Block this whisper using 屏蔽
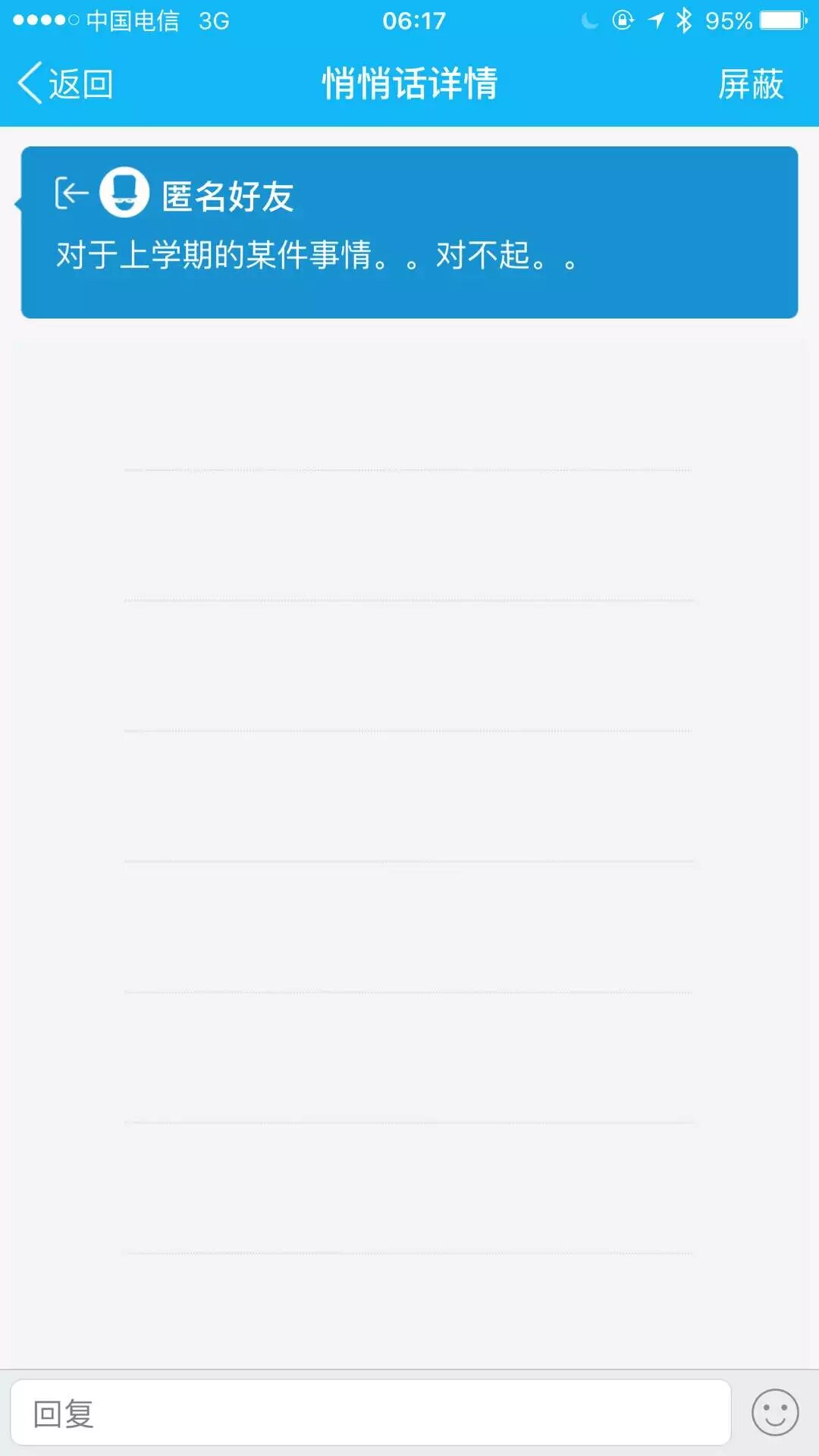Screen dimensions: 819x1456 coord(750,83)
